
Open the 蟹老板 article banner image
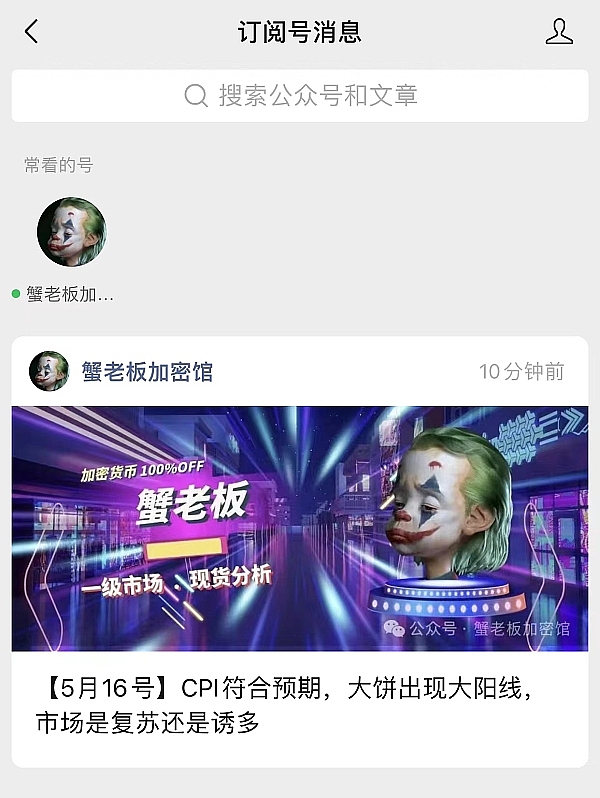(x=300, y=528)
